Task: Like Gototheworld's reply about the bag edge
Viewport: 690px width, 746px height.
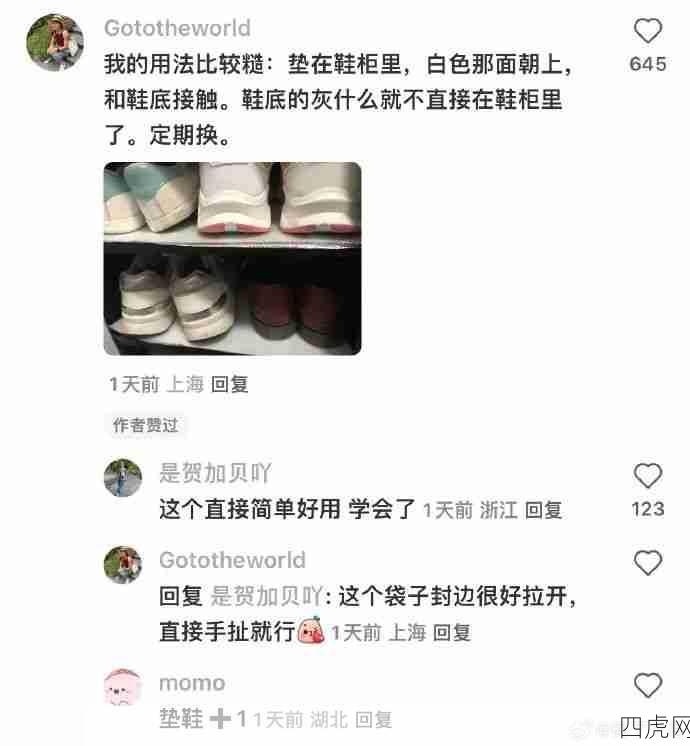Action: (x=647, y=563)
